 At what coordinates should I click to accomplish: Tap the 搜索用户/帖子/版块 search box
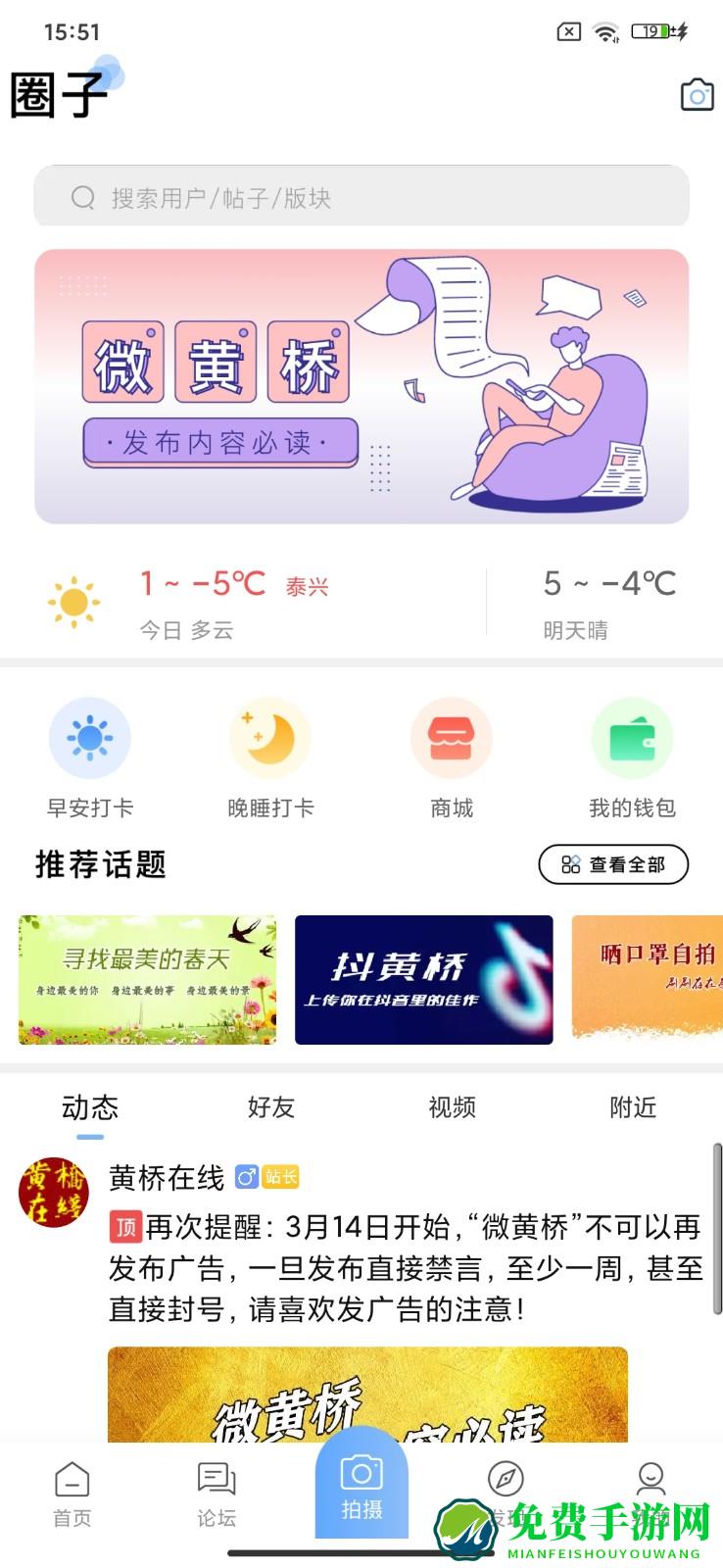tap(361, 197)
